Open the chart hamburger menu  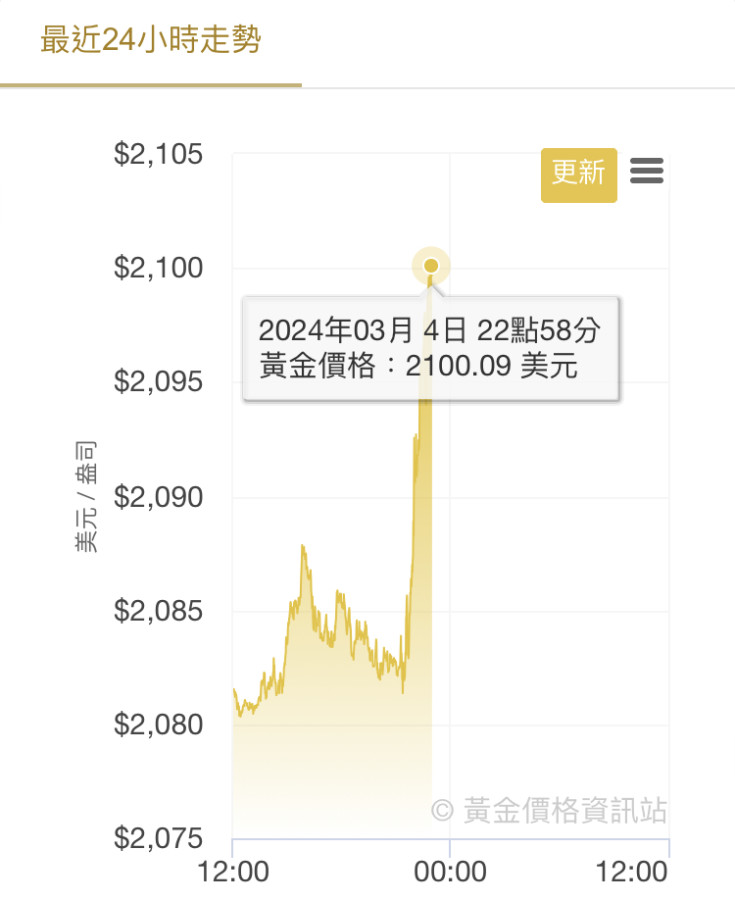647,172
